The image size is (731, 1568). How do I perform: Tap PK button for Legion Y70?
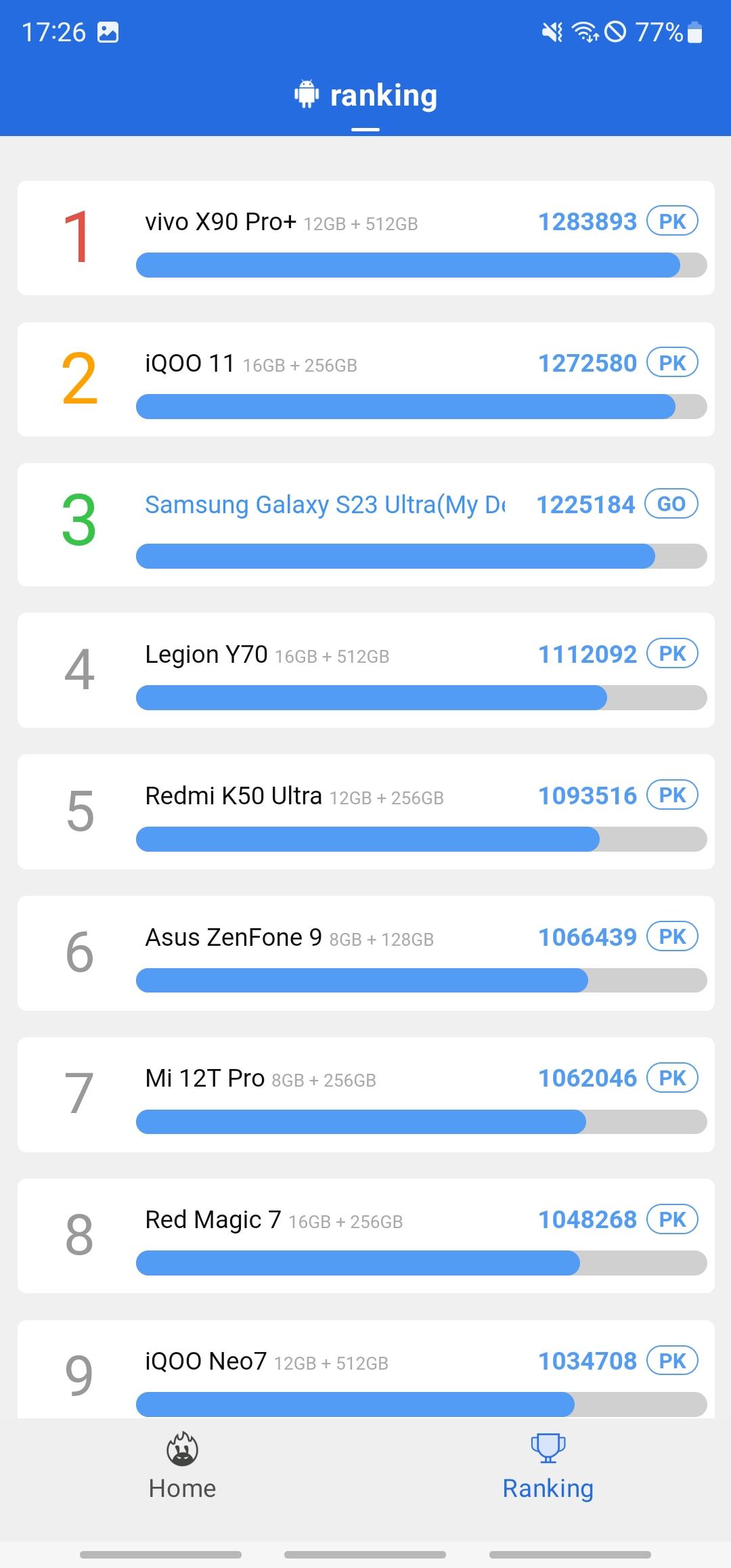click(x=672, y=653)
